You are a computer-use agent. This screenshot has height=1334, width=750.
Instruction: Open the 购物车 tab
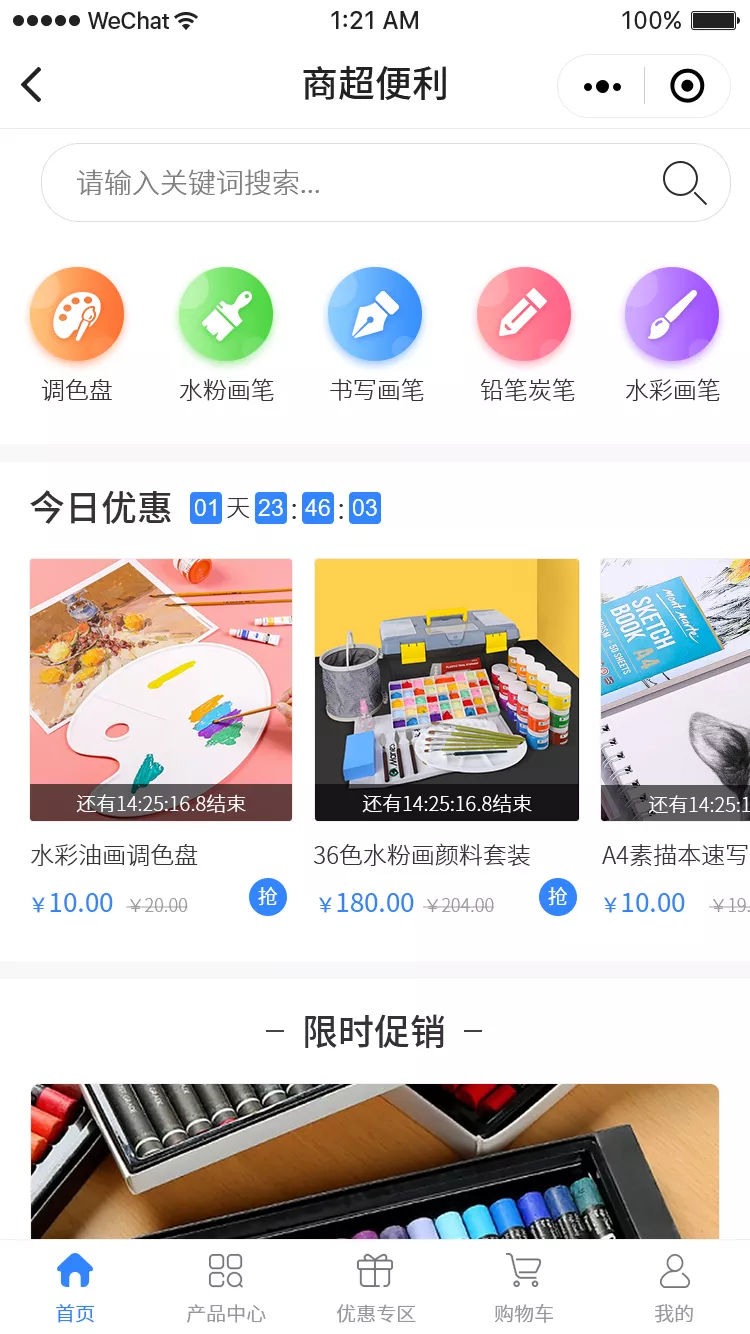[x=524, y=1288]
